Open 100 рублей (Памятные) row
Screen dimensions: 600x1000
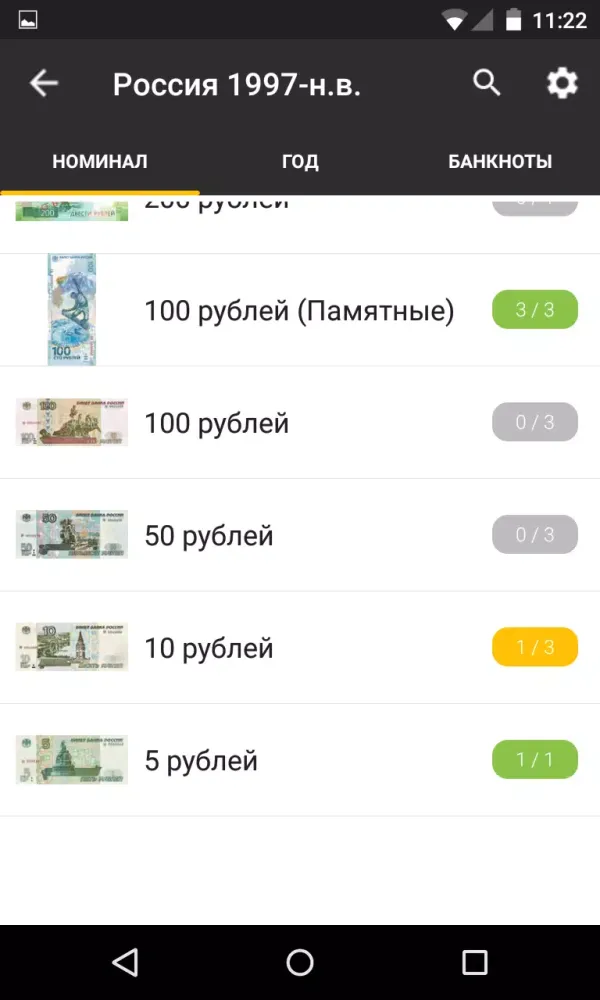pos(299,311)
